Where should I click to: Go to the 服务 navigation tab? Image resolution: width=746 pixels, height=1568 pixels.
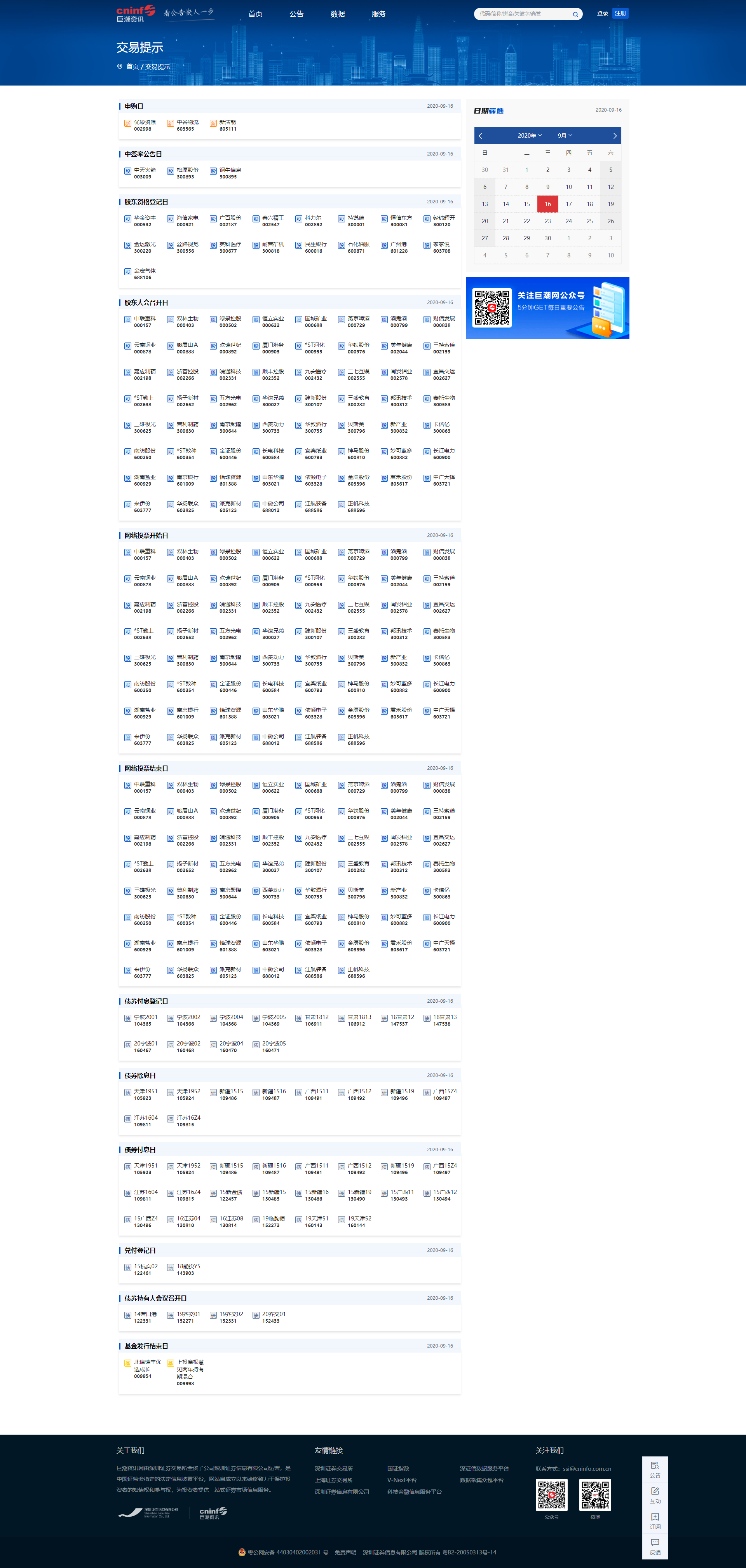(x=378, y=14)
